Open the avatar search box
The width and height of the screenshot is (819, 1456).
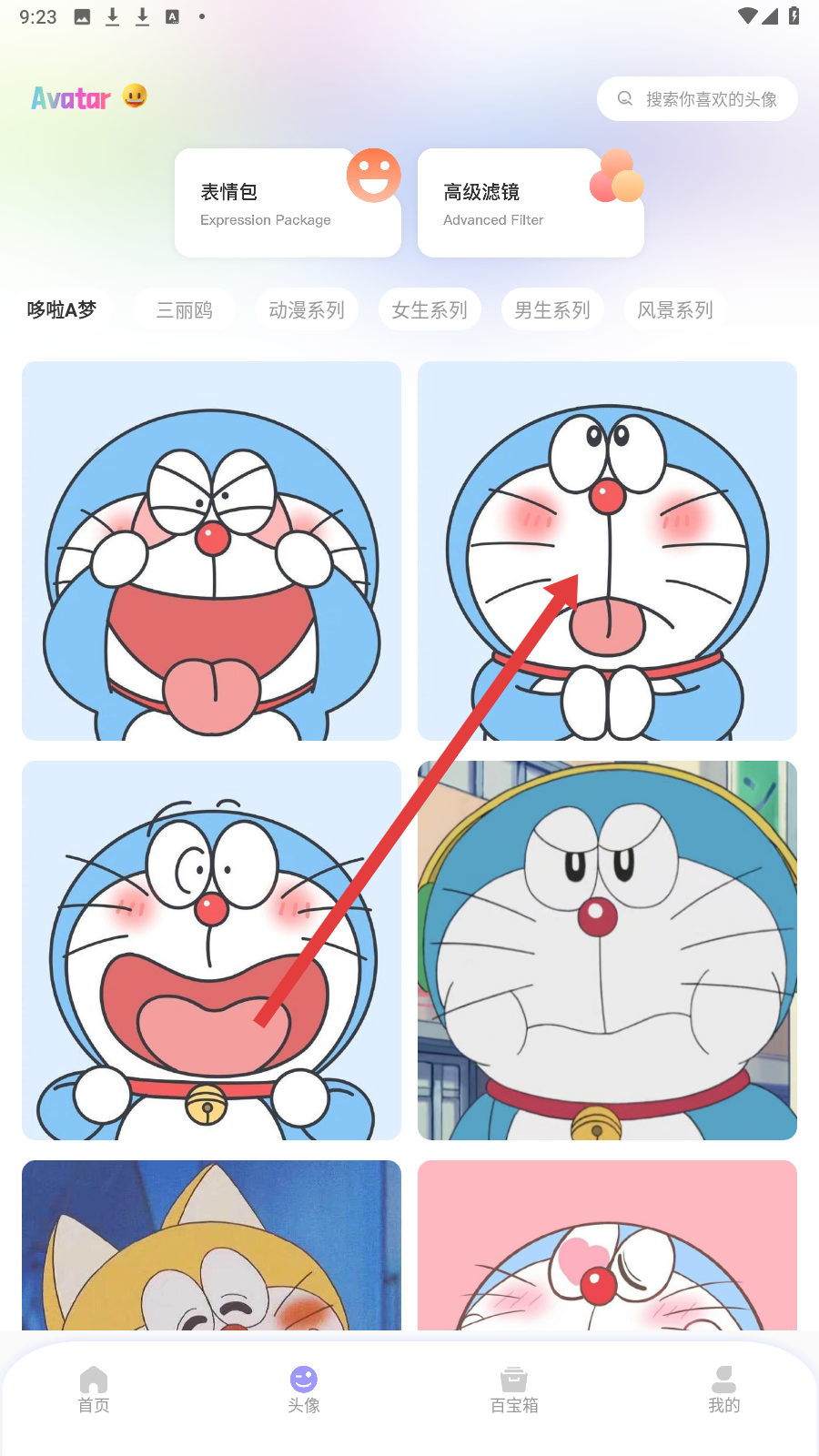[697, 98]
